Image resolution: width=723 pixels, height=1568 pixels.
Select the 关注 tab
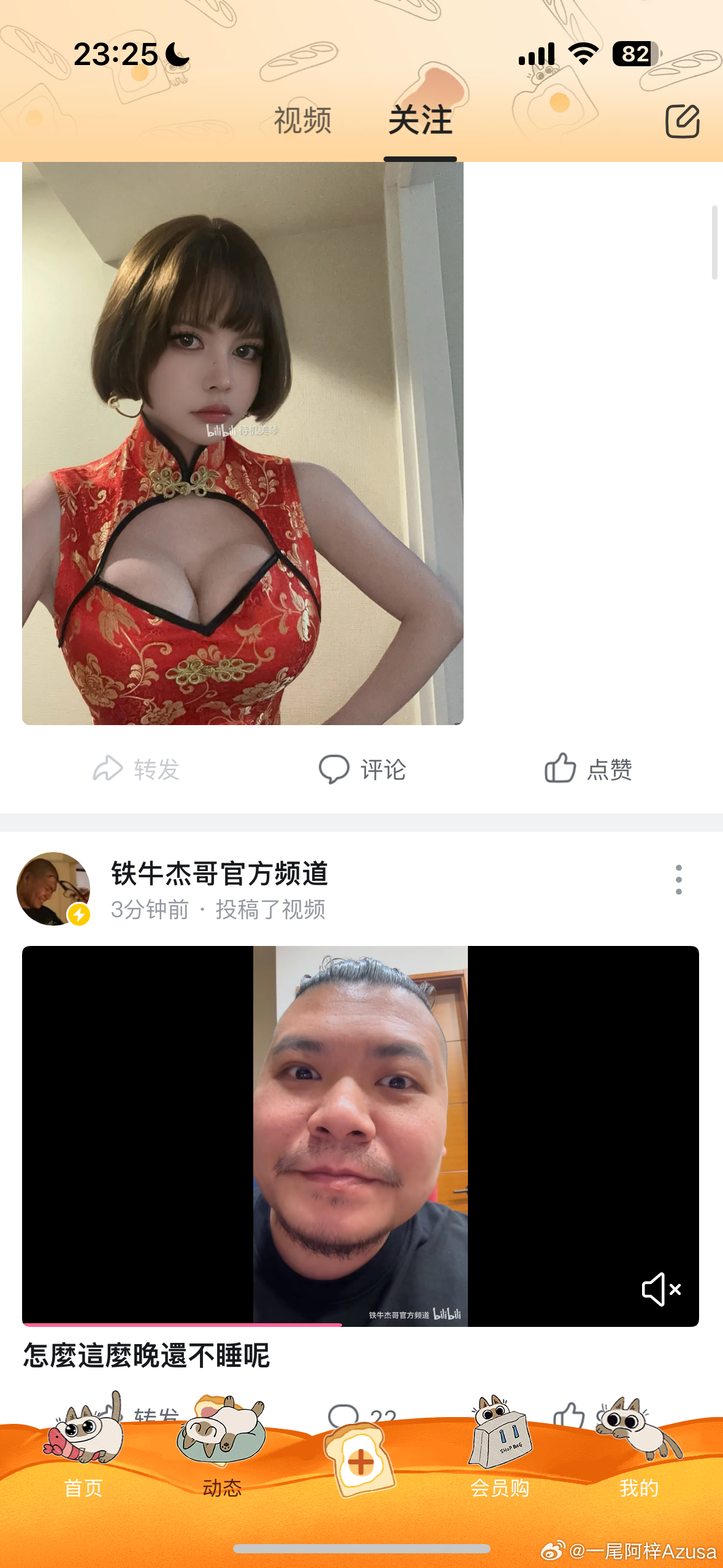pos(420,120)
